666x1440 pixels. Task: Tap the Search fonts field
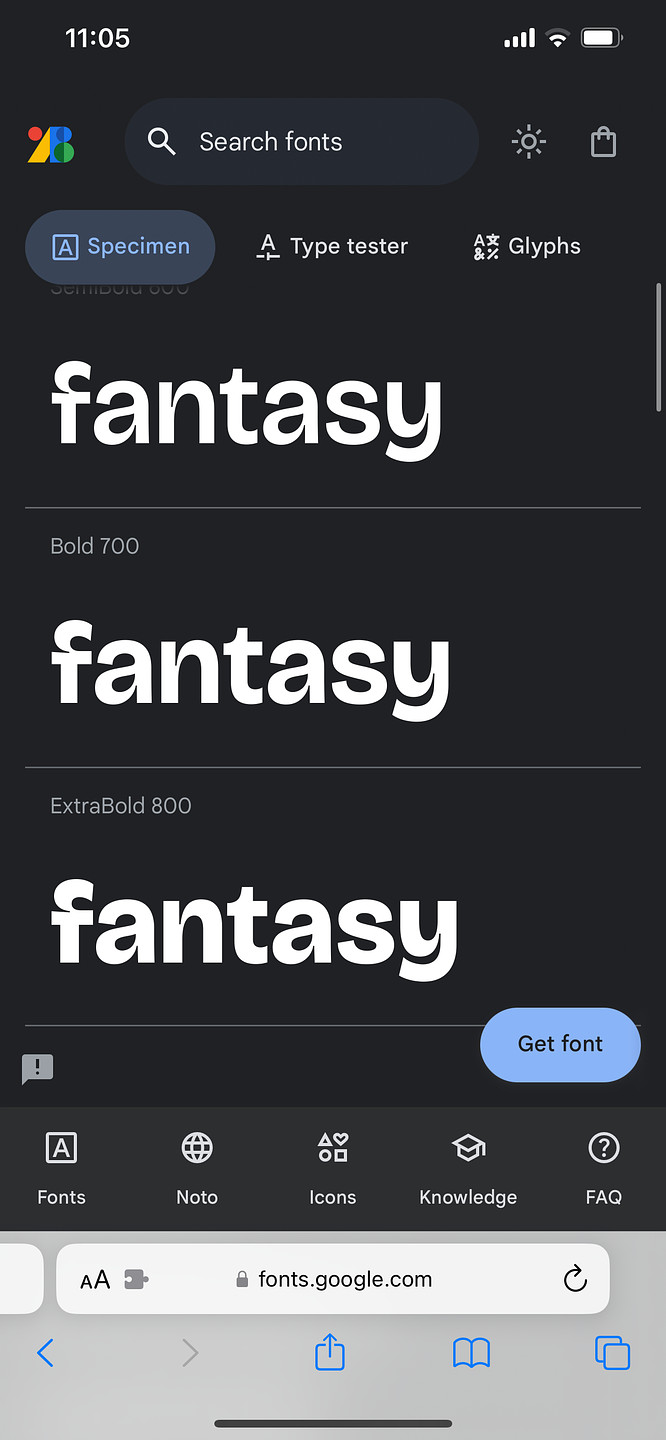pos(300,142)
